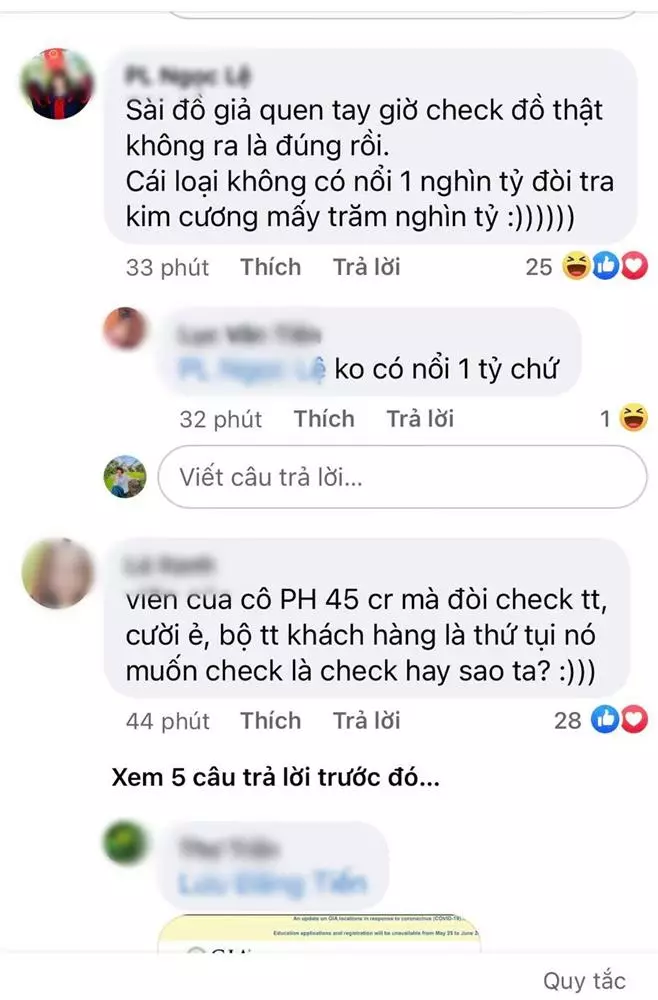This screenshot has width=658, height=1000.
Task: Like the comment posted 44 phút ago
Action: 270,720
